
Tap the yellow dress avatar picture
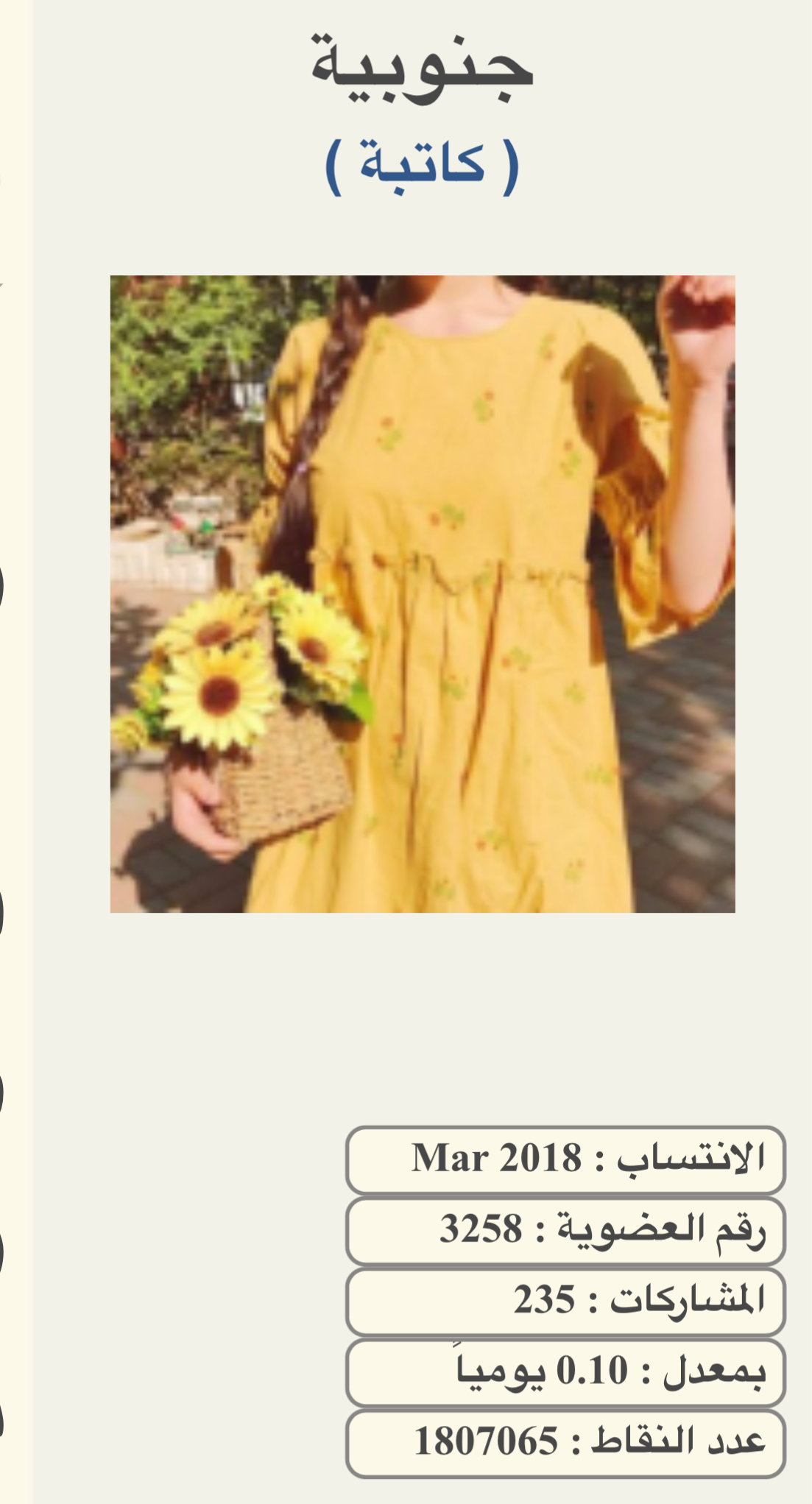[423, 594]
